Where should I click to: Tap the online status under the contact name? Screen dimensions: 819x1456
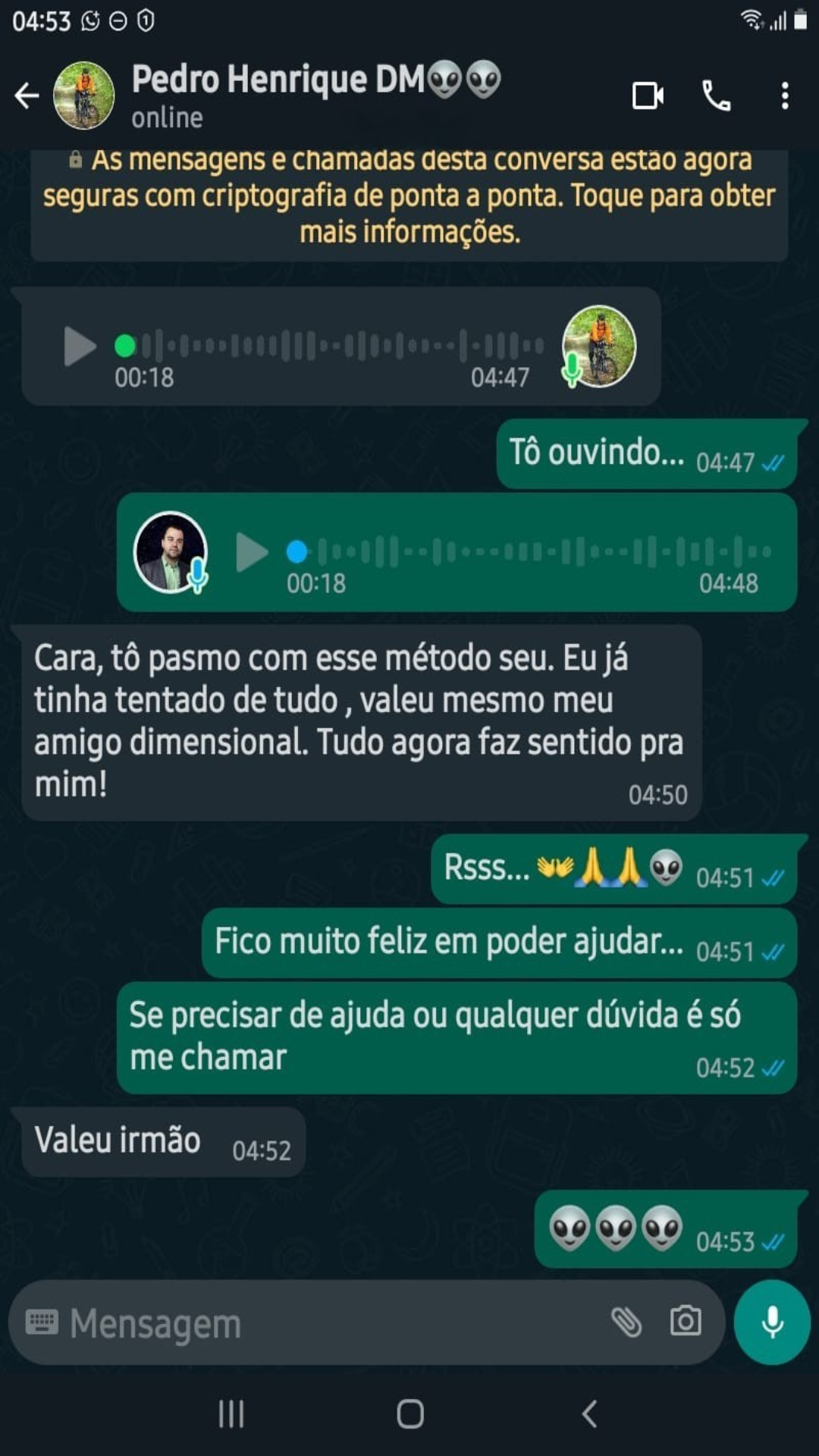click(166, 118)
